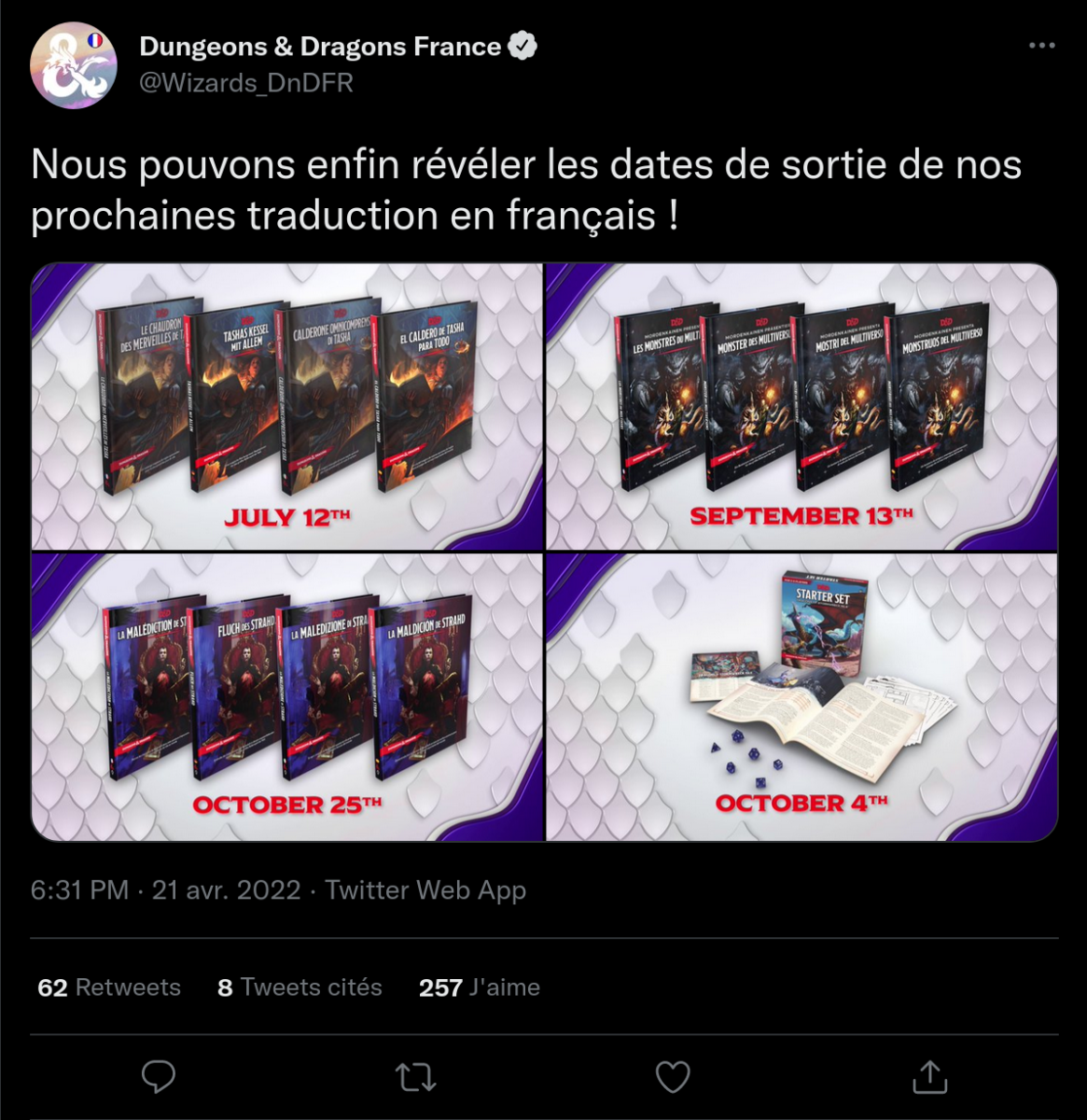See who gave the 257 J'aime
This screenshot has height=1120, width=1087.
[480, 987]
